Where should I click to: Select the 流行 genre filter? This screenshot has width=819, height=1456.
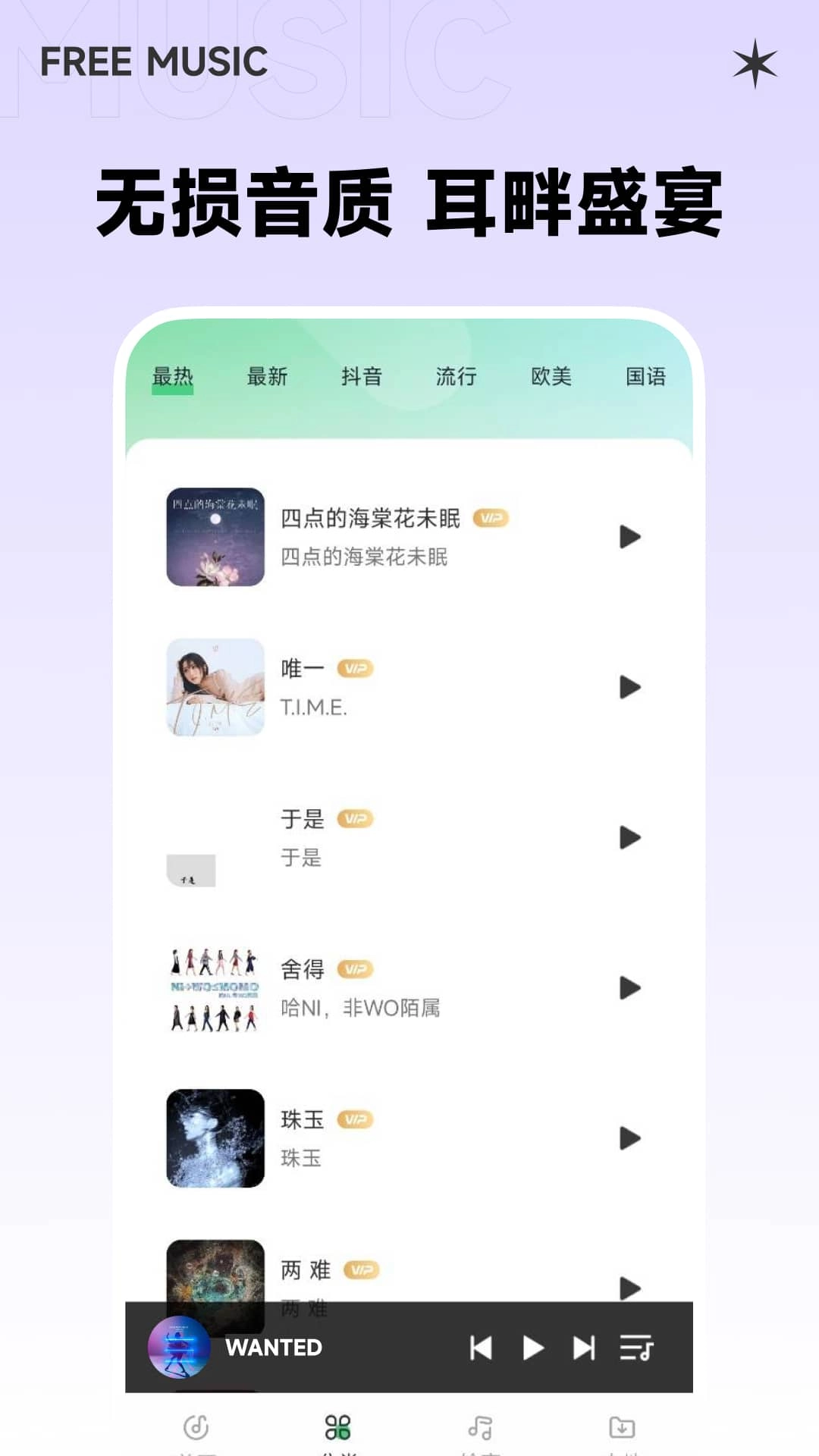point(457,376)
